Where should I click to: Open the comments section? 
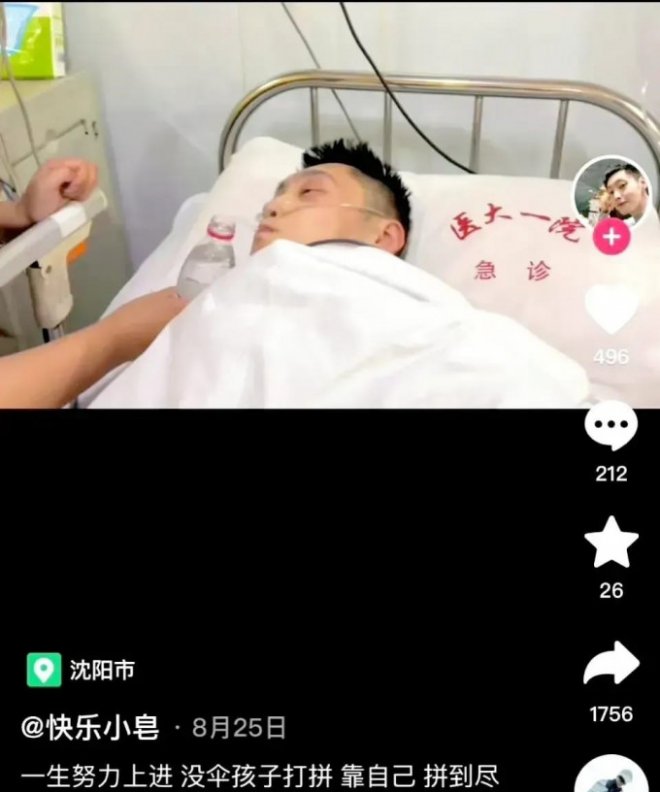point(611,426)
